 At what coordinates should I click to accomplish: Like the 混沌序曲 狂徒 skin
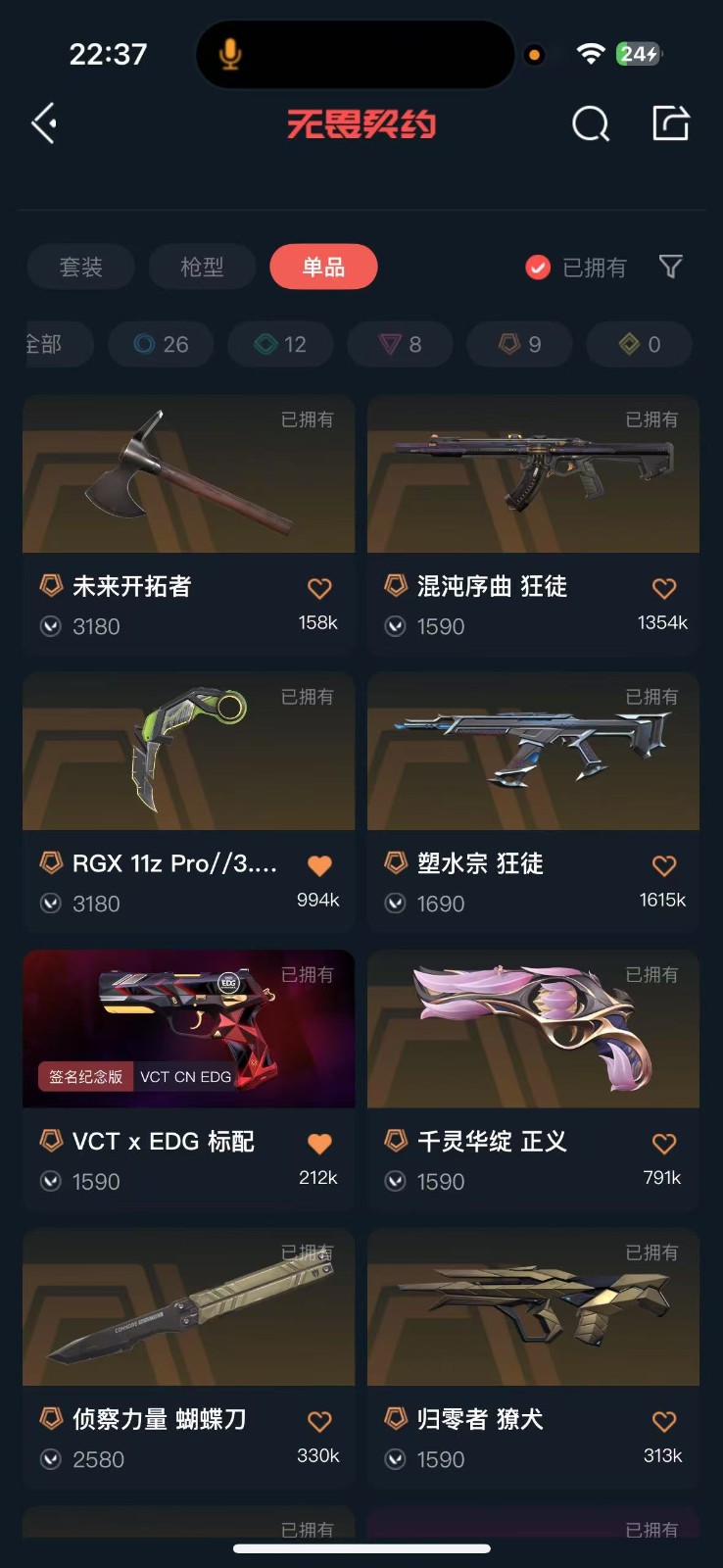[664, 588]
